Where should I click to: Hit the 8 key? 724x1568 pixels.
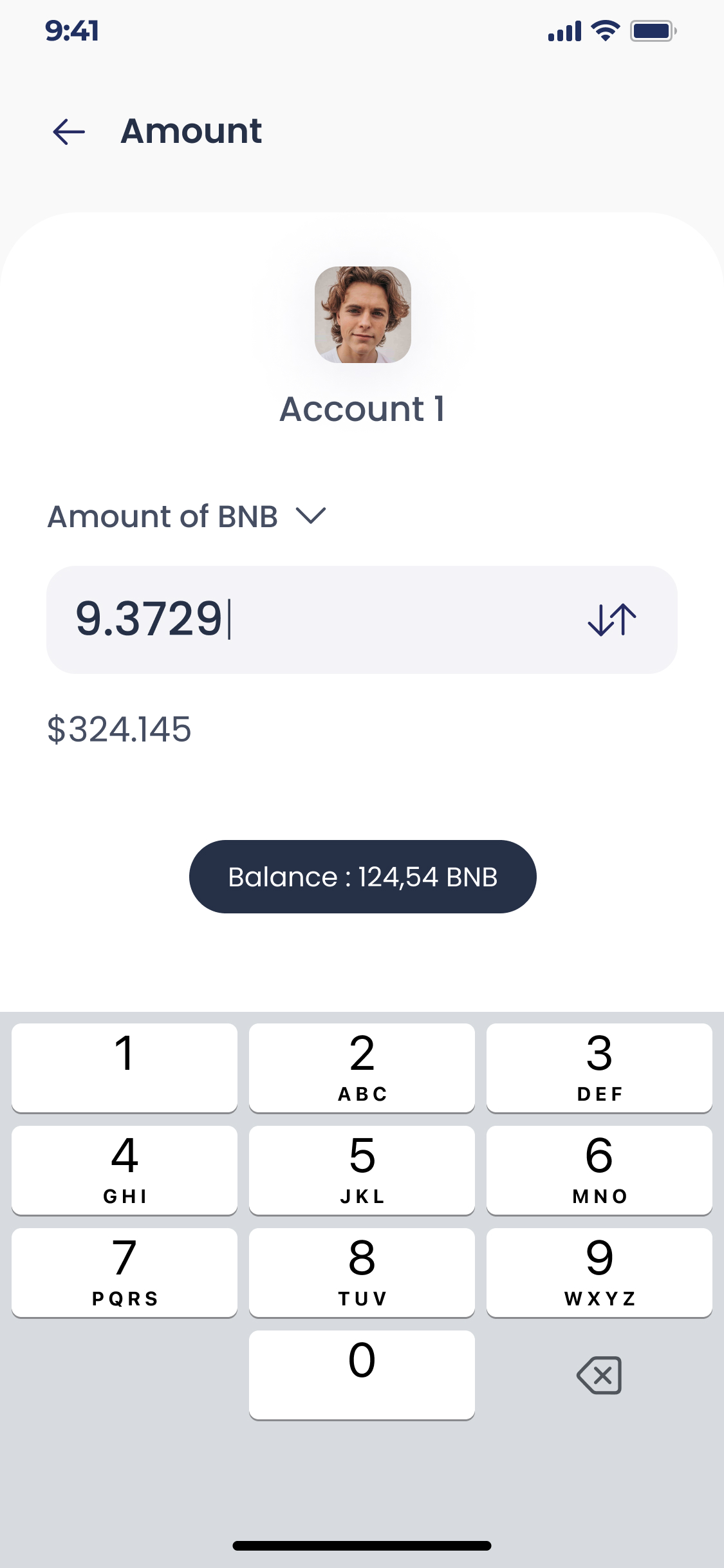pos(362,1272)
